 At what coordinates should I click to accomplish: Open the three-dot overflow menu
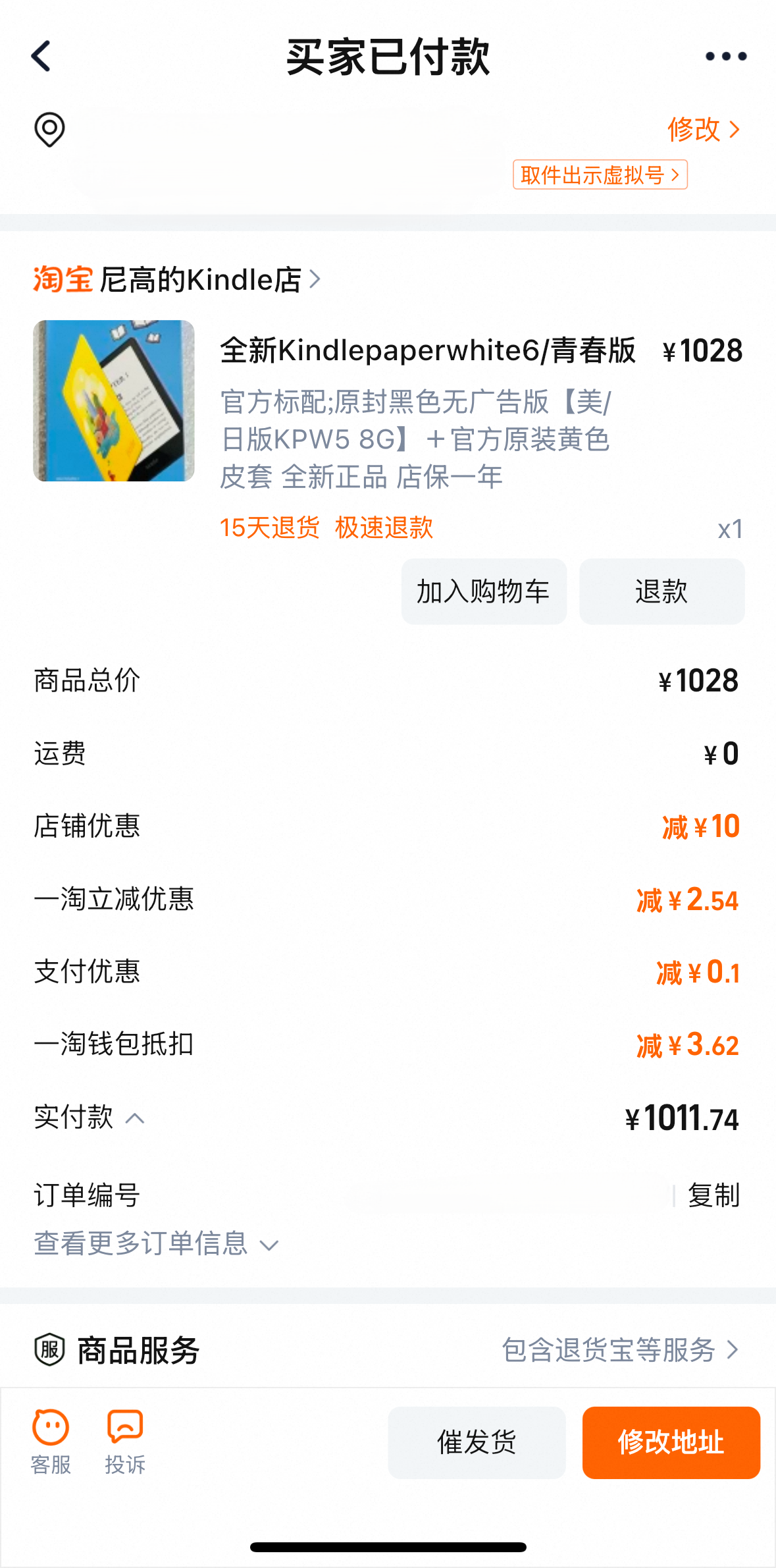click(726, 57)
